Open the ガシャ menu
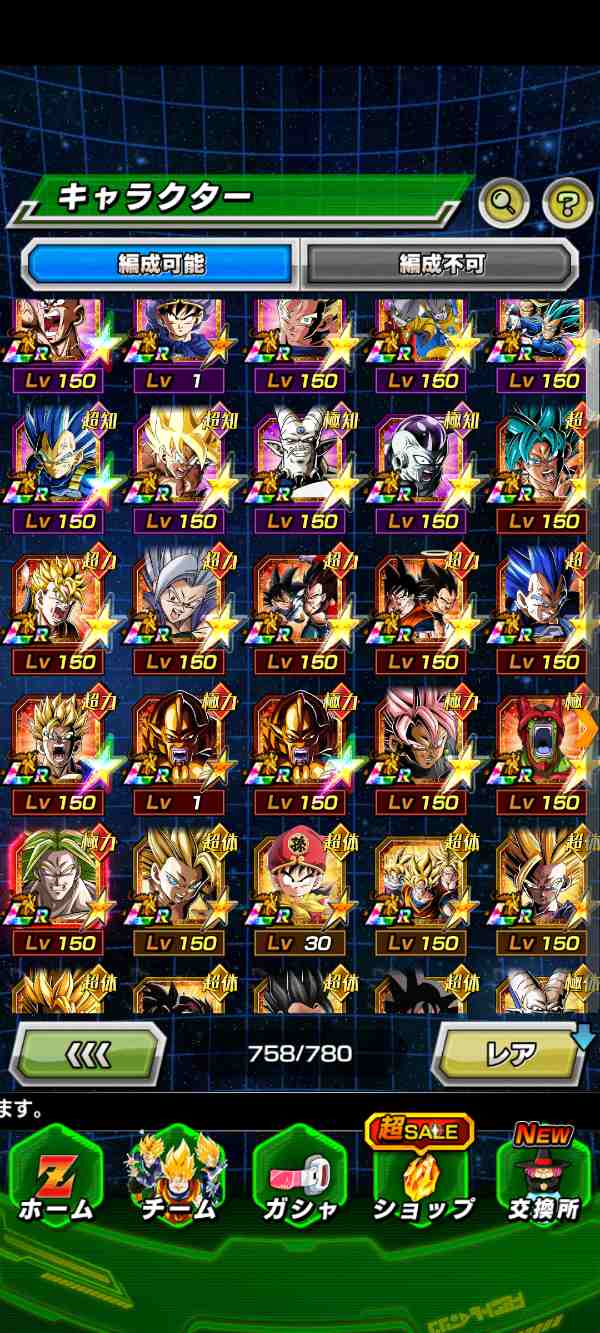The width and height of the screenshot is (600, 1333). (x=300, y=1175)
